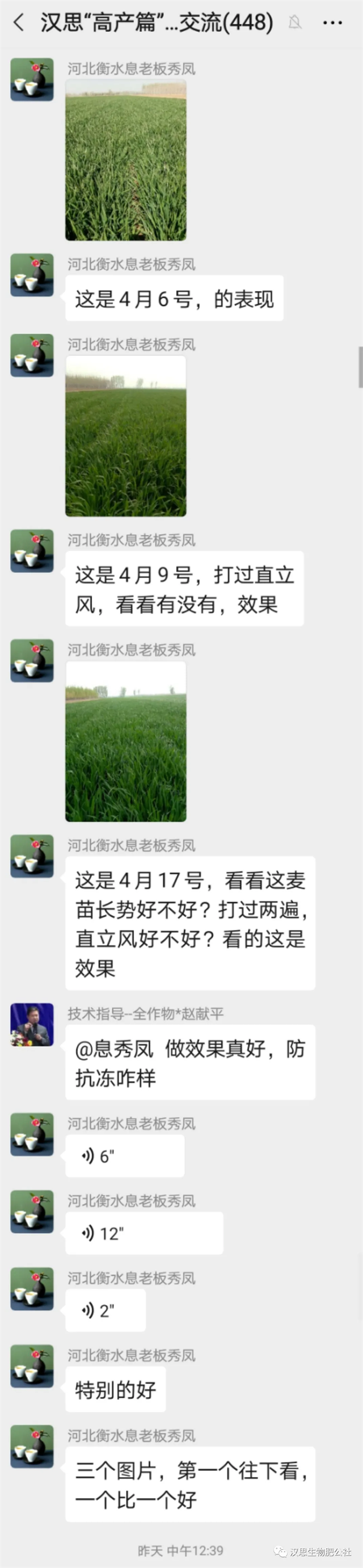Image resolution: width=363 pixels, height=1568 pixels.
Task: View the field photo above the 4月9号 message
Action: coord(126,437)
